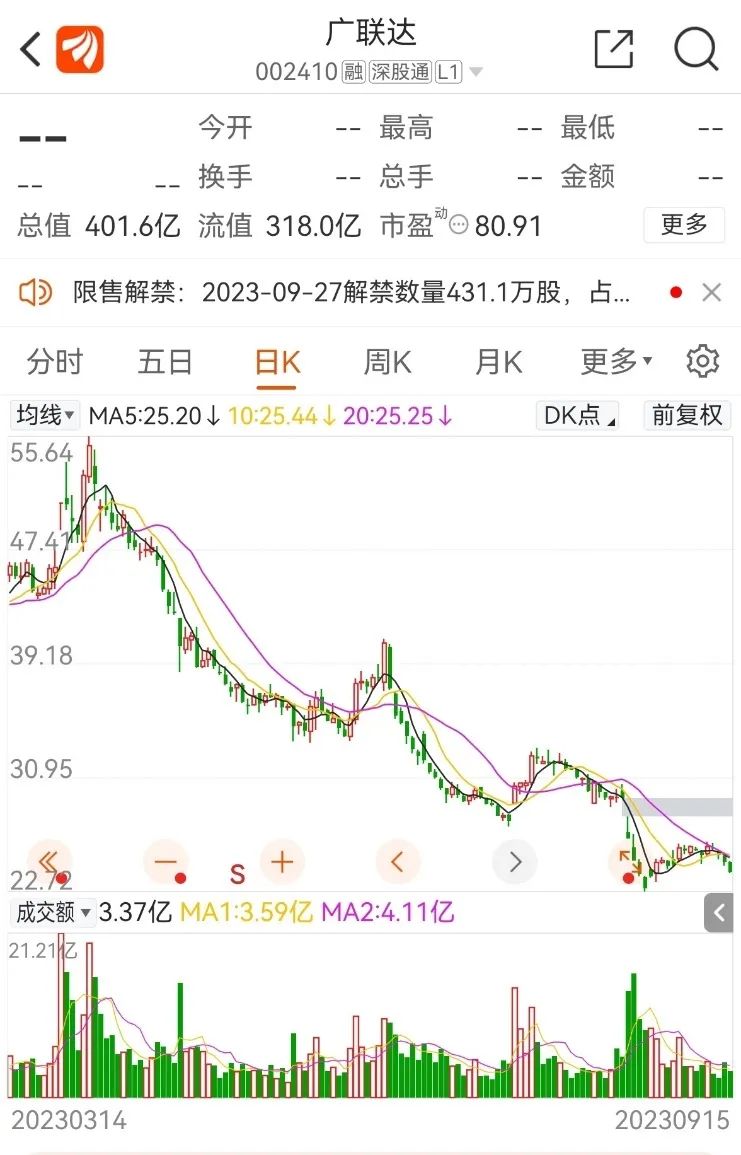This screenshot has height=1155, width=741.
Task: Select the 日K chart tab
Action: (x=277, y=361)
